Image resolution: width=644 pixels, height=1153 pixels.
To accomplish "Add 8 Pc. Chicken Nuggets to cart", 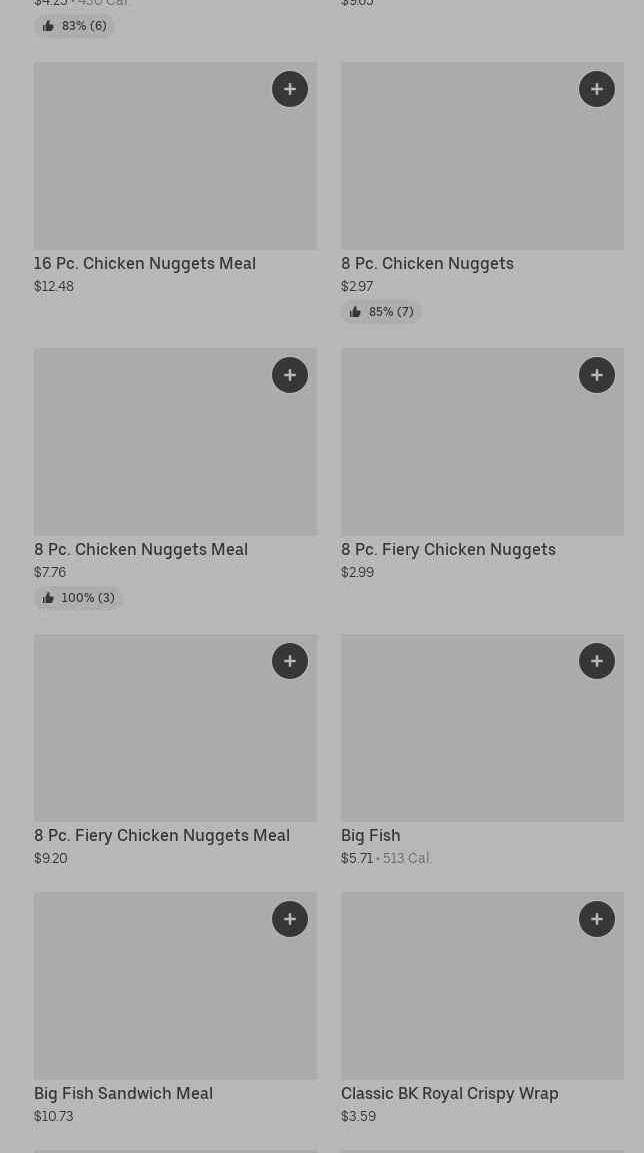I will coord(597,89).
